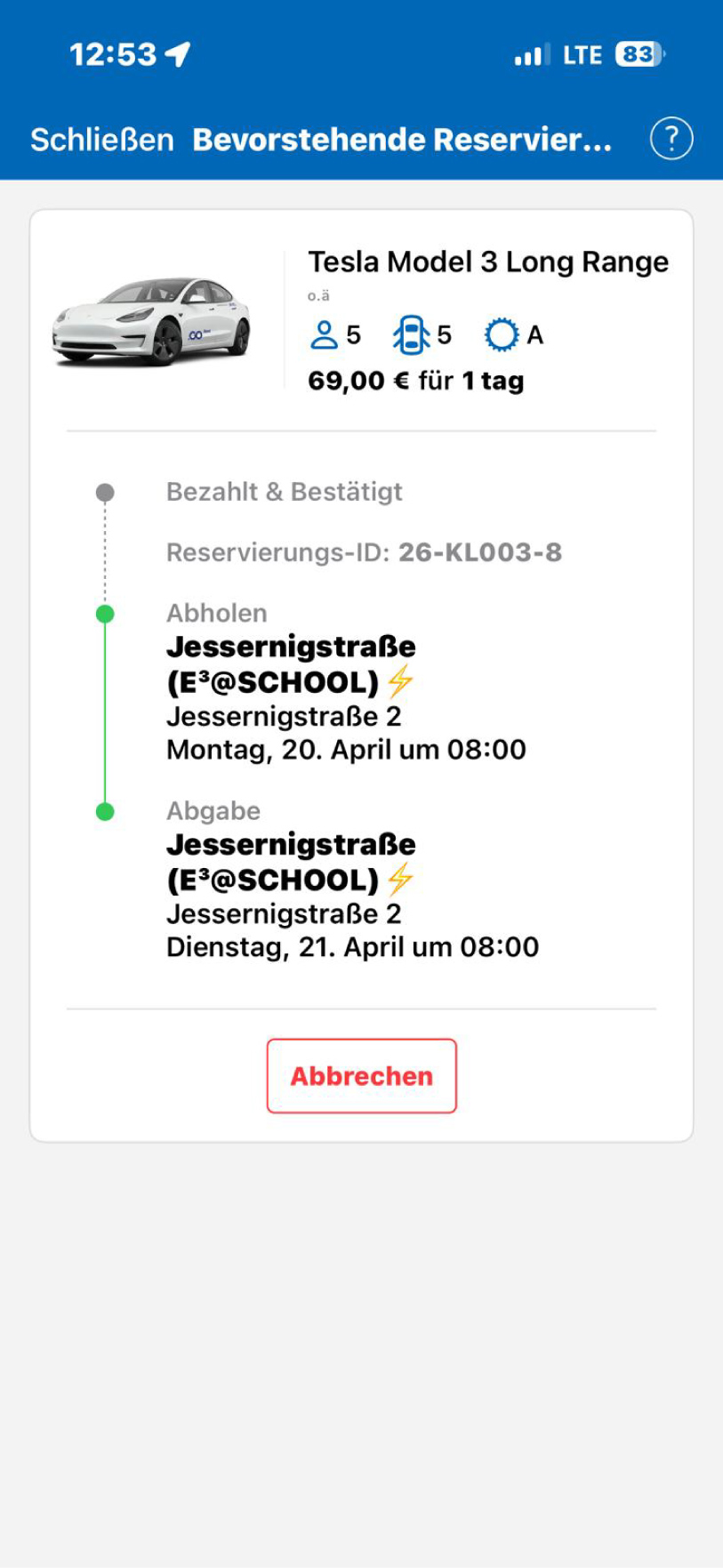This screenshot has width=723, height=1568.
Task: Open the Tesla Model 3 reservation card
Action: click(486, 262)
